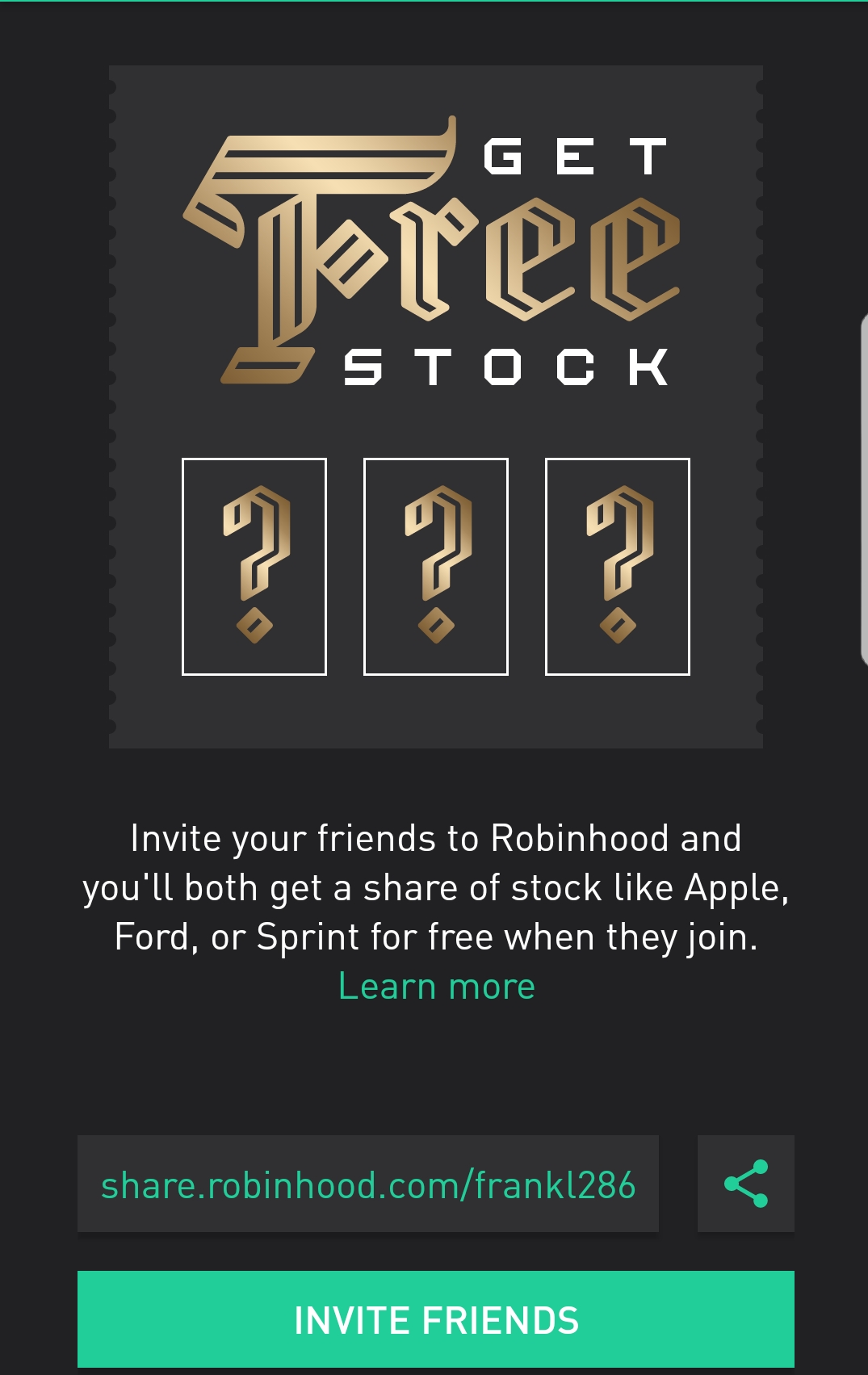Open the Learn more link
This screenshot has height=1375, width=868.
tap(436, 986)
